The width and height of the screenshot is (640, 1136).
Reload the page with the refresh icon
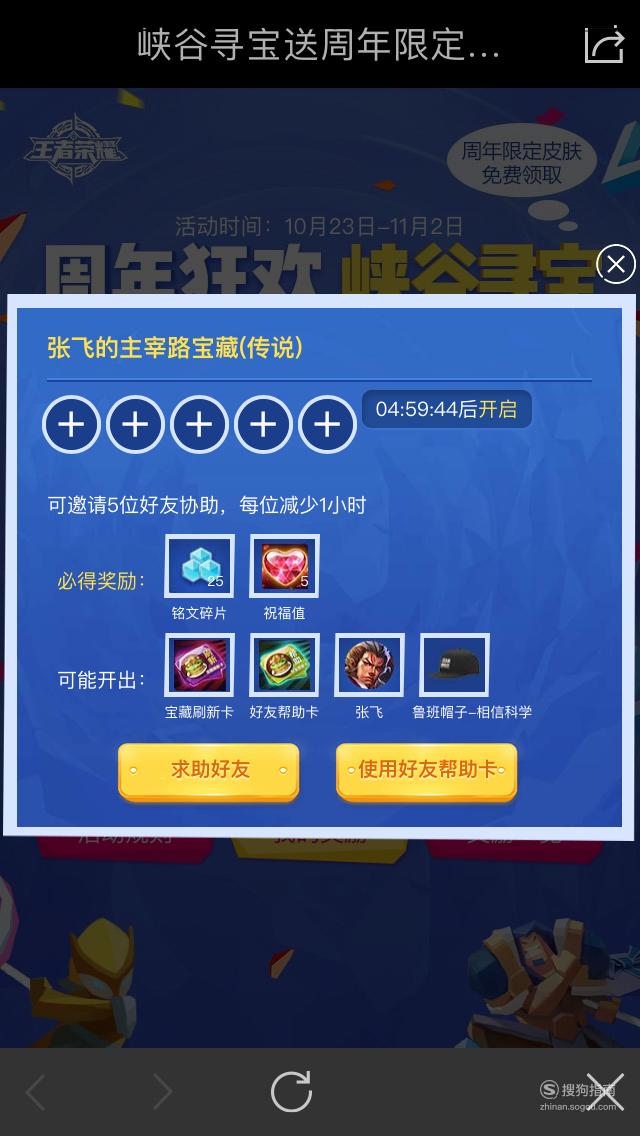pyautogui.click(x=291, y=1091)
